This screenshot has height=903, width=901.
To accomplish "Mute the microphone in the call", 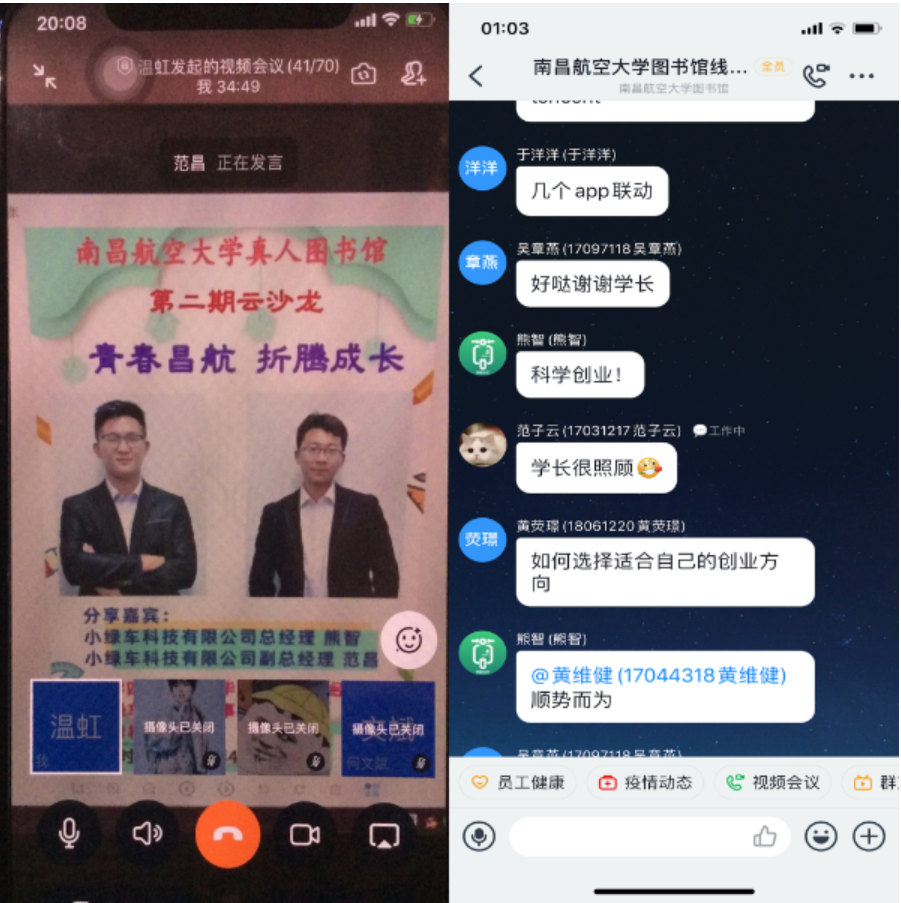I will pyautogui.click(x=68, y=834).
